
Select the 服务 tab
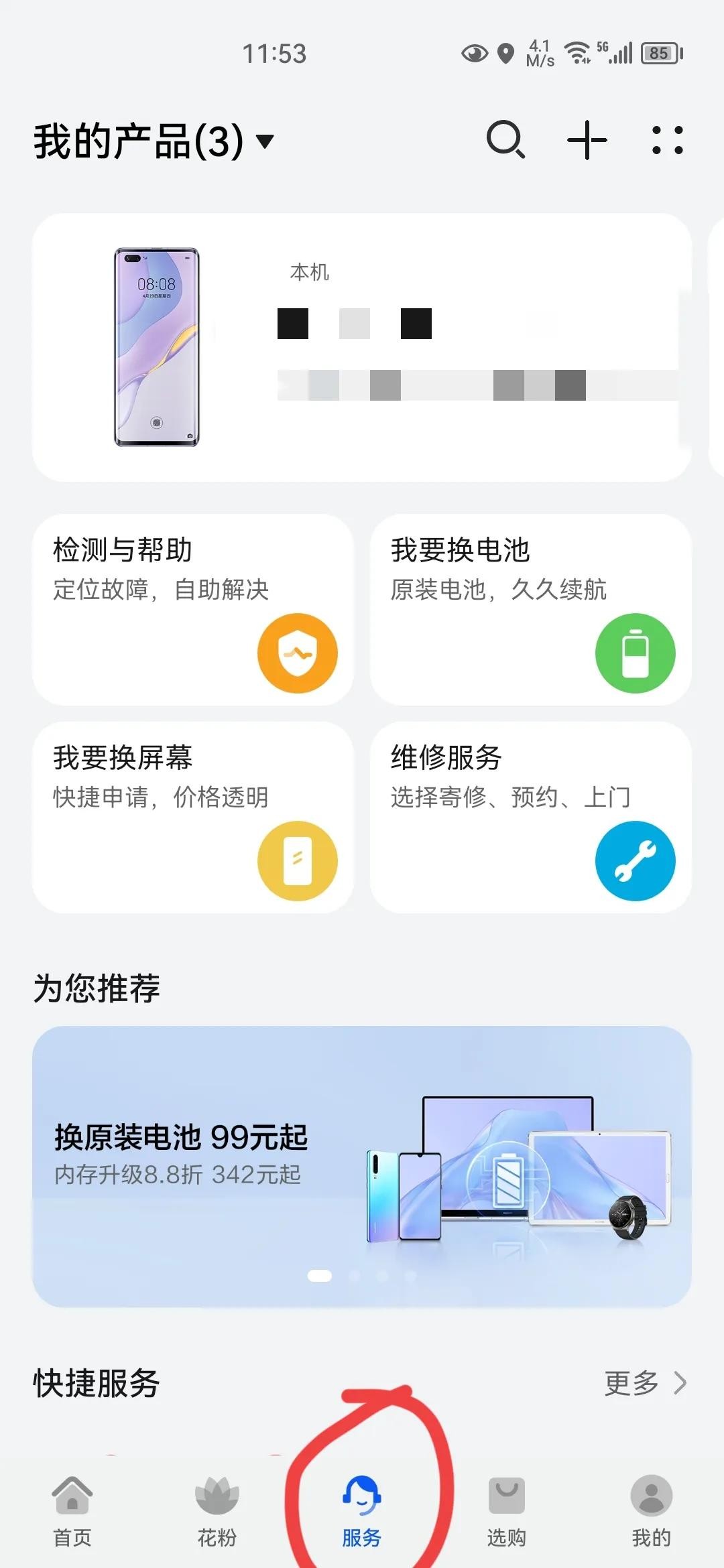click(362, 1508)
